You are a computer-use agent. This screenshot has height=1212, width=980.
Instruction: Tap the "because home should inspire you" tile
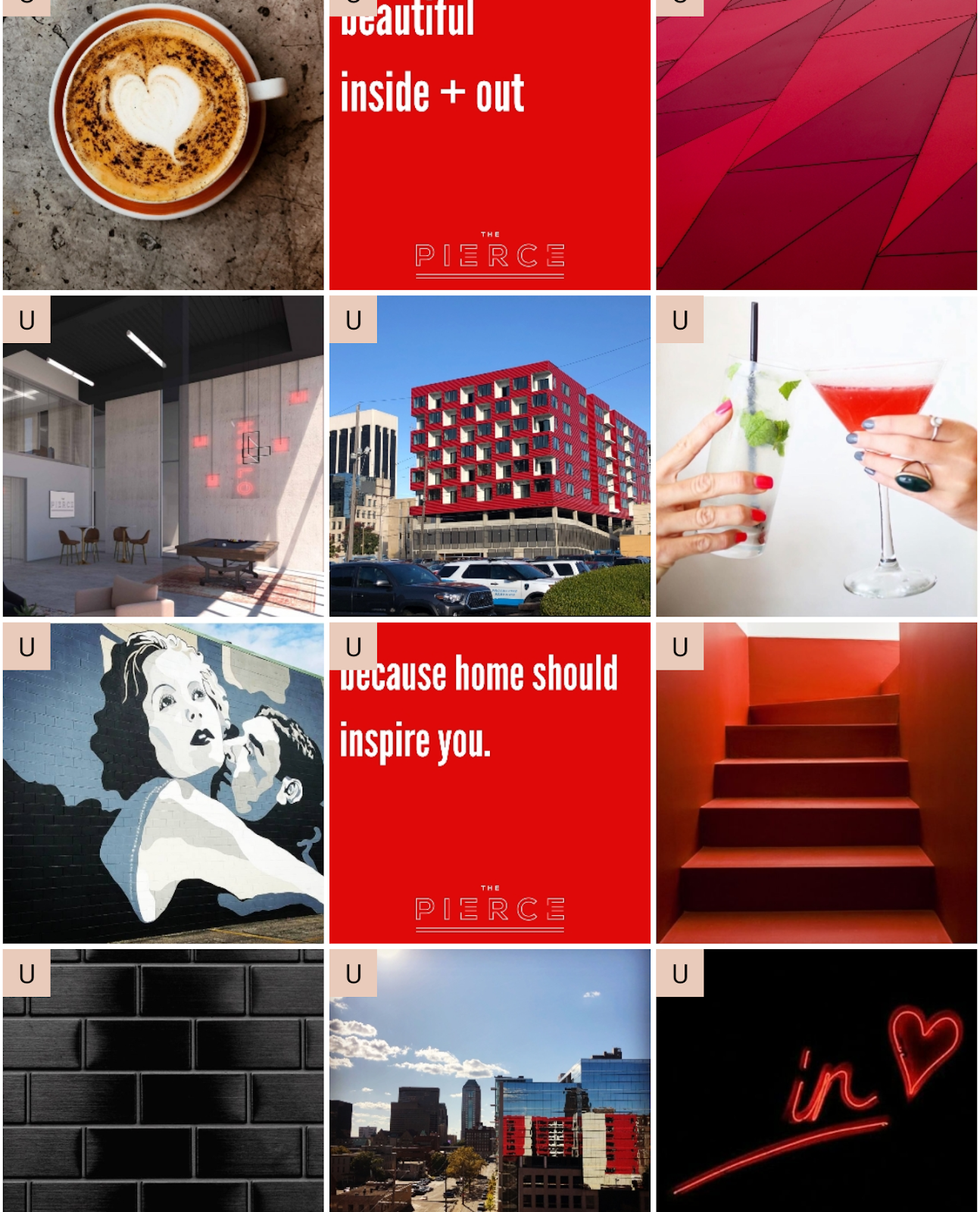tap(489, 782)
